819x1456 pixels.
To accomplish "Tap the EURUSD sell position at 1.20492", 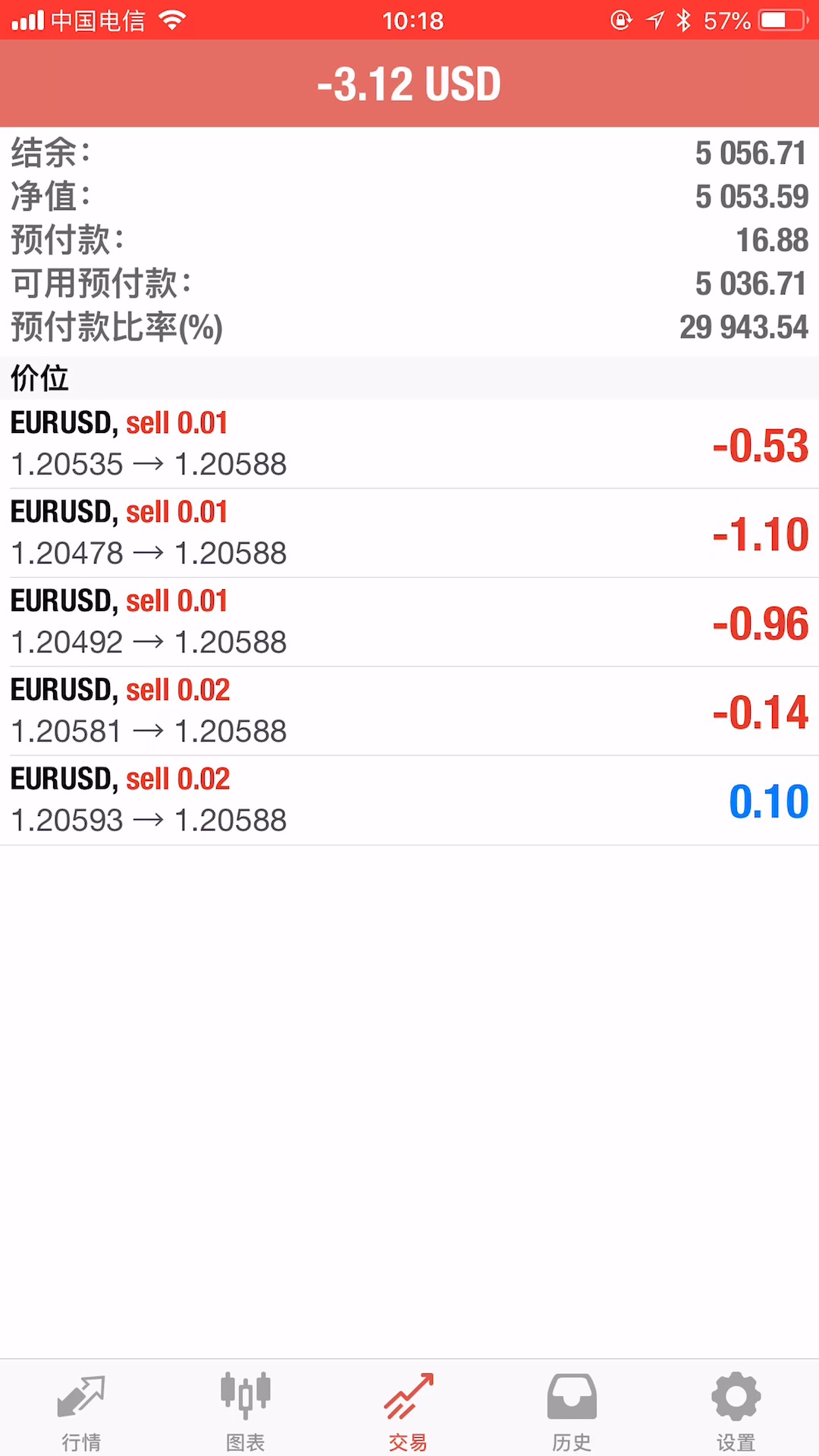I will 409,623.
